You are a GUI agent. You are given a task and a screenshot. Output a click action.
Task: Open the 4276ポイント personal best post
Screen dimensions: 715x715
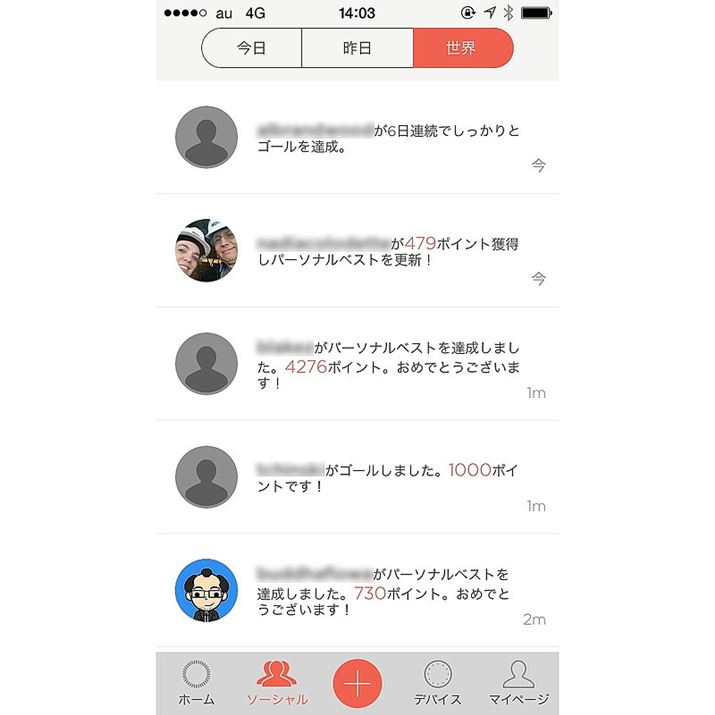coord(390,364)
